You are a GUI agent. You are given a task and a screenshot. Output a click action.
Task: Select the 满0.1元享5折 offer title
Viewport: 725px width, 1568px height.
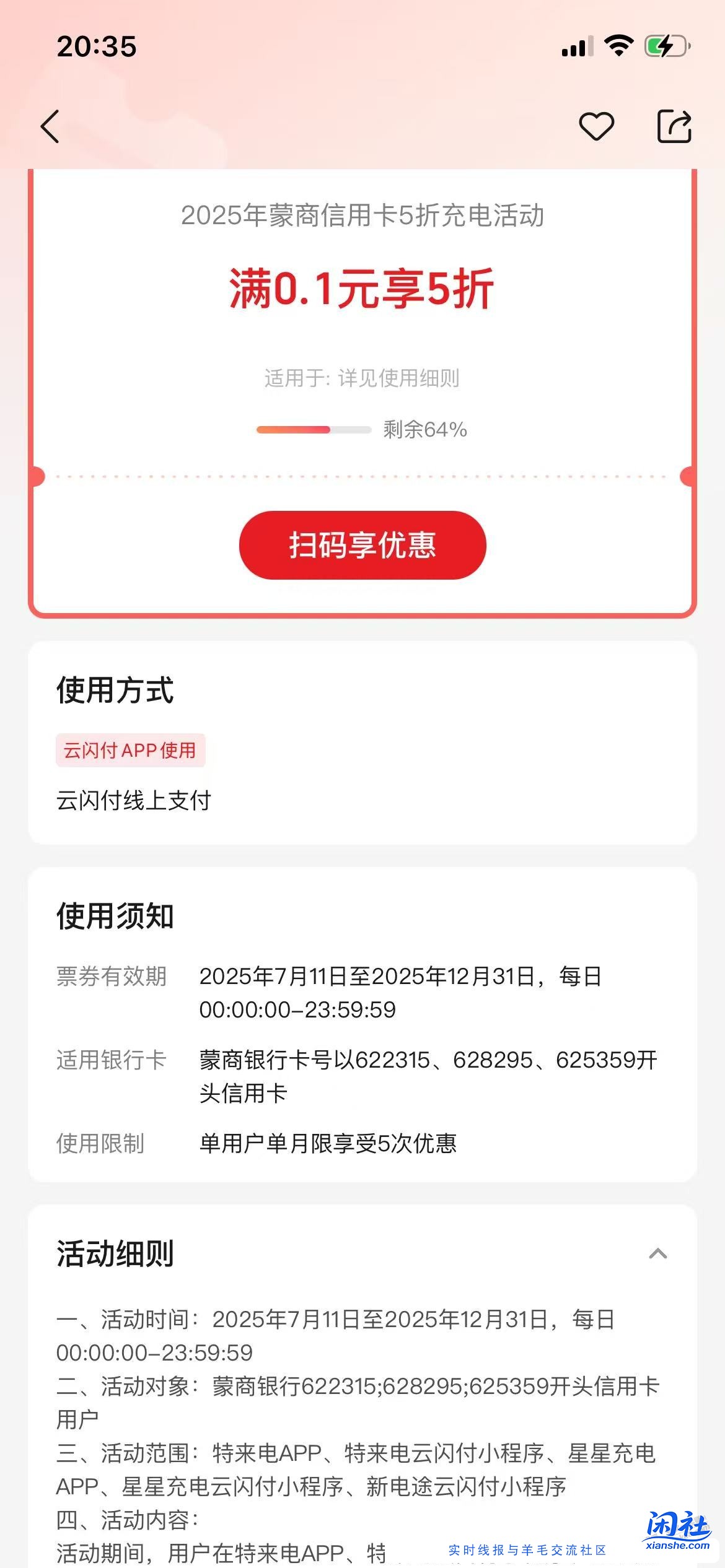tap(361, 289)
